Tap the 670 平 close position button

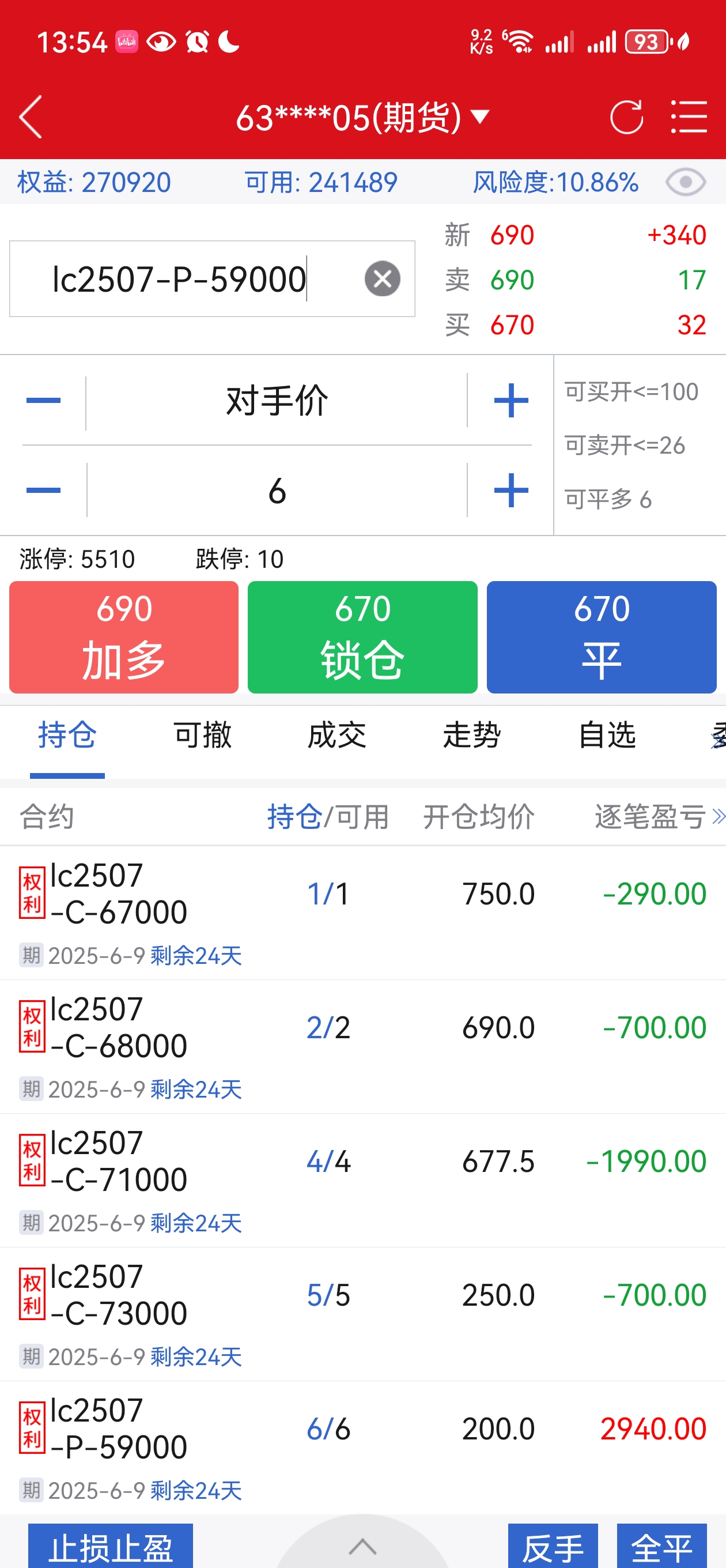[x=601, y=636]
